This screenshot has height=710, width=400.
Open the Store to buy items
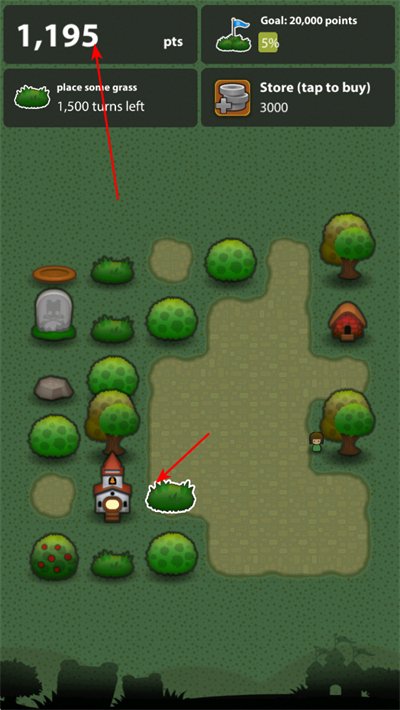pos(298,97)
